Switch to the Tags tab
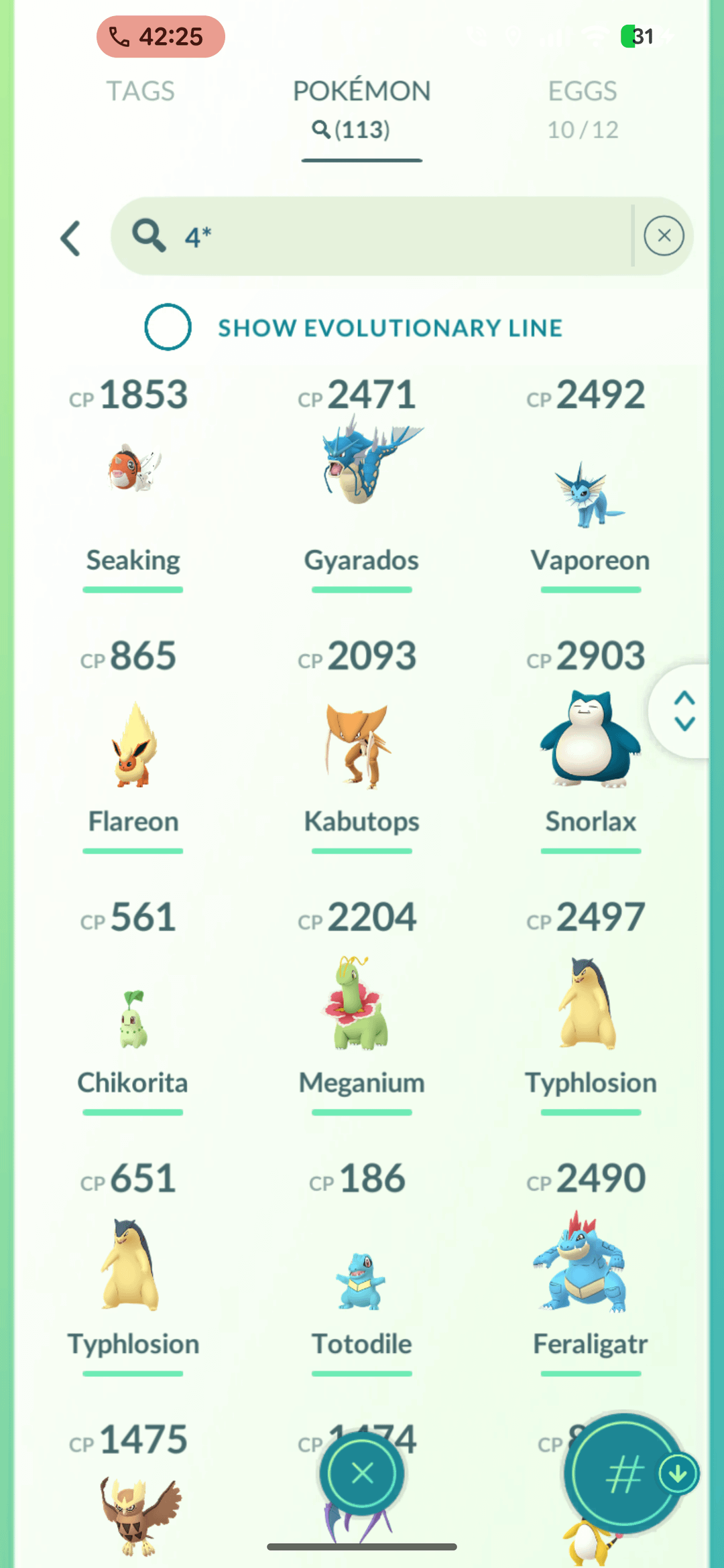The image size is (724, 1568). point(141,91)
